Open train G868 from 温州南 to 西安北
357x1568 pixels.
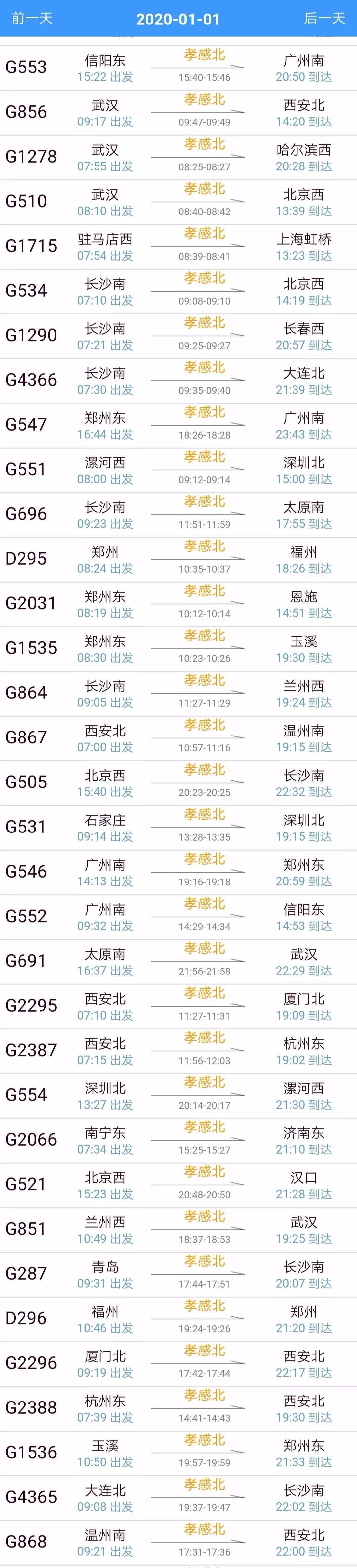pos(178,1542)
